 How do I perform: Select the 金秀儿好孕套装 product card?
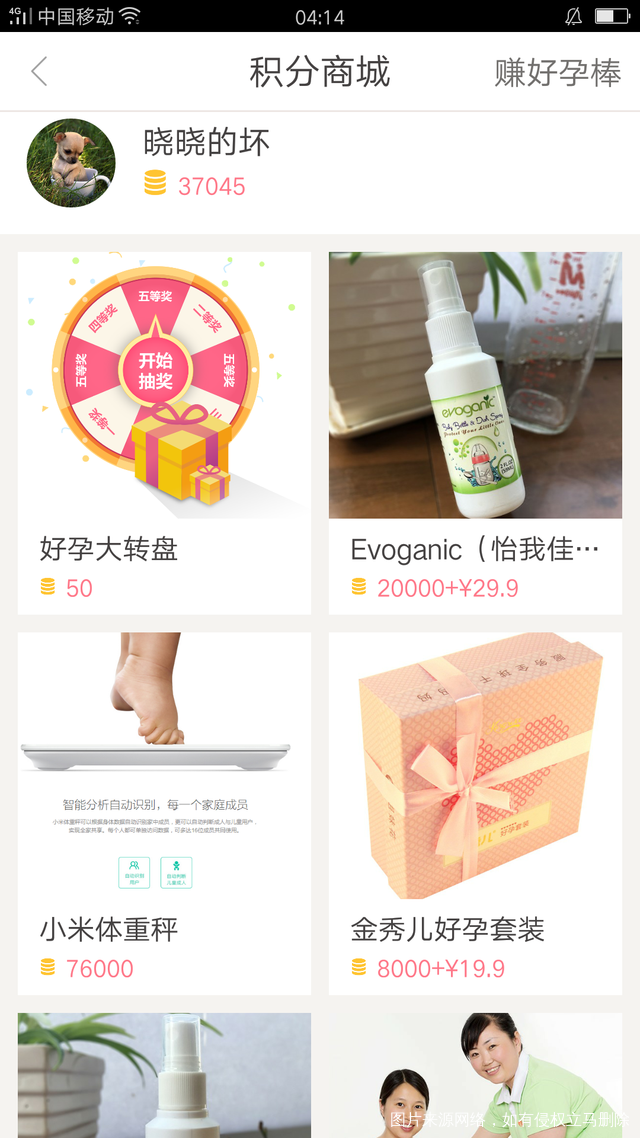[475, 812]
